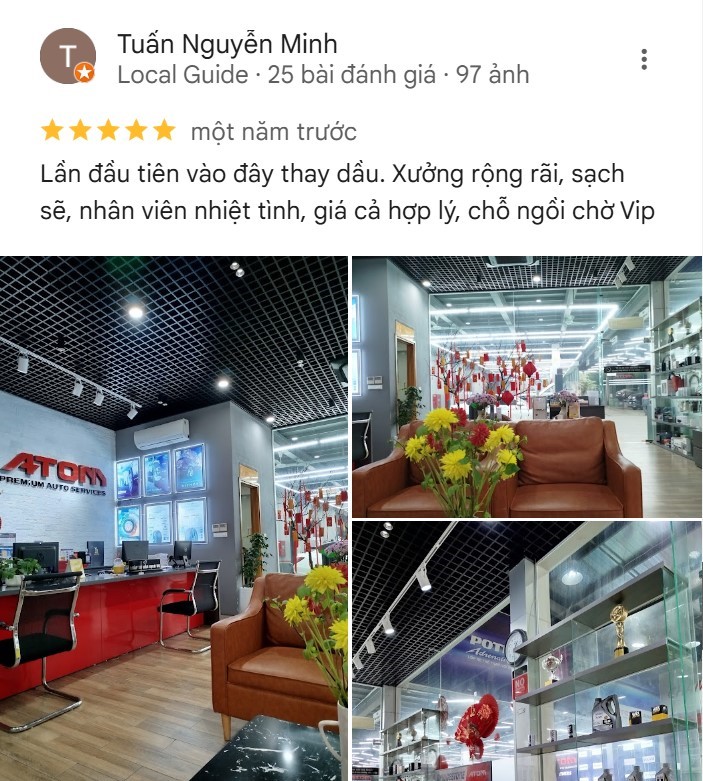Open the review's three-dot overflow menu

645,59
